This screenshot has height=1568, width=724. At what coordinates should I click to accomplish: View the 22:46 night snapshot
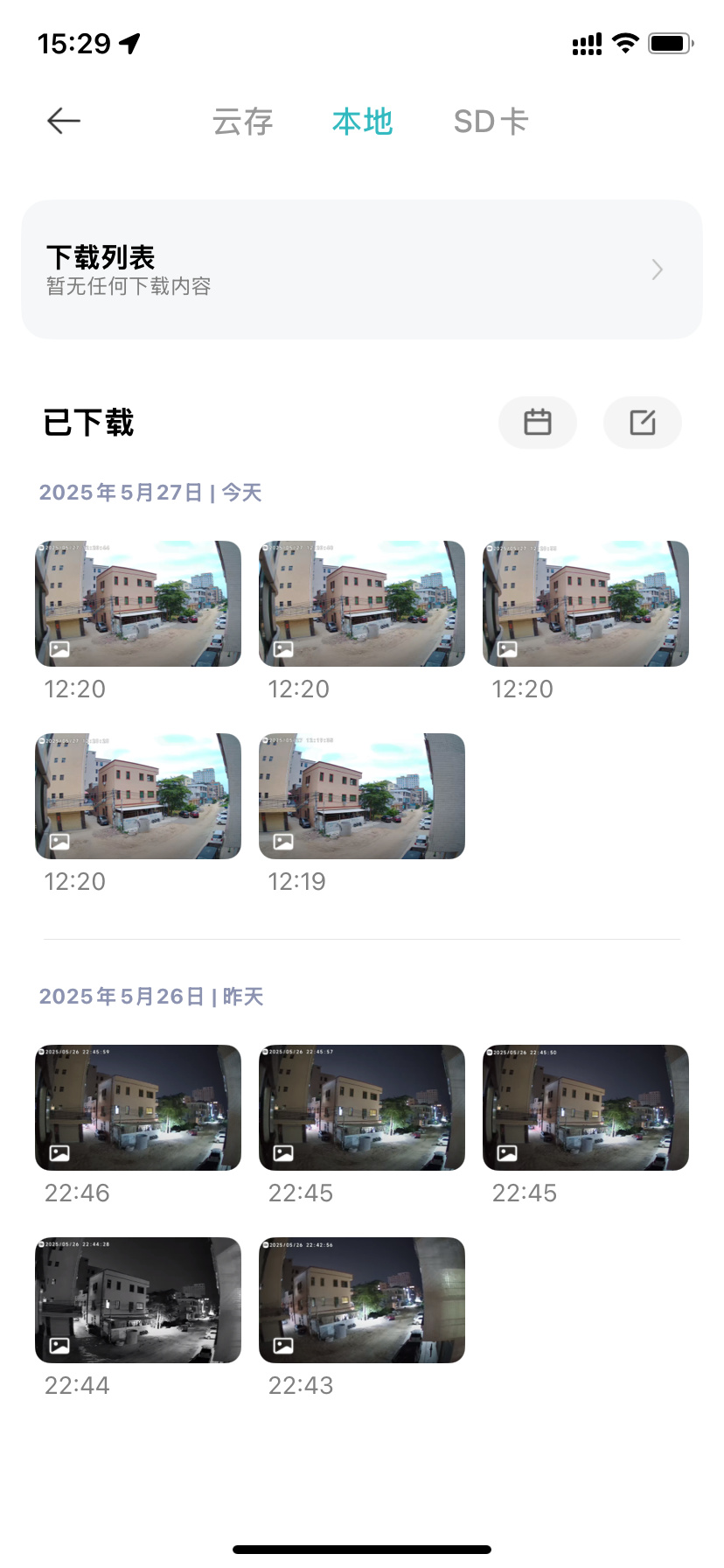[x=138, y=1108]
